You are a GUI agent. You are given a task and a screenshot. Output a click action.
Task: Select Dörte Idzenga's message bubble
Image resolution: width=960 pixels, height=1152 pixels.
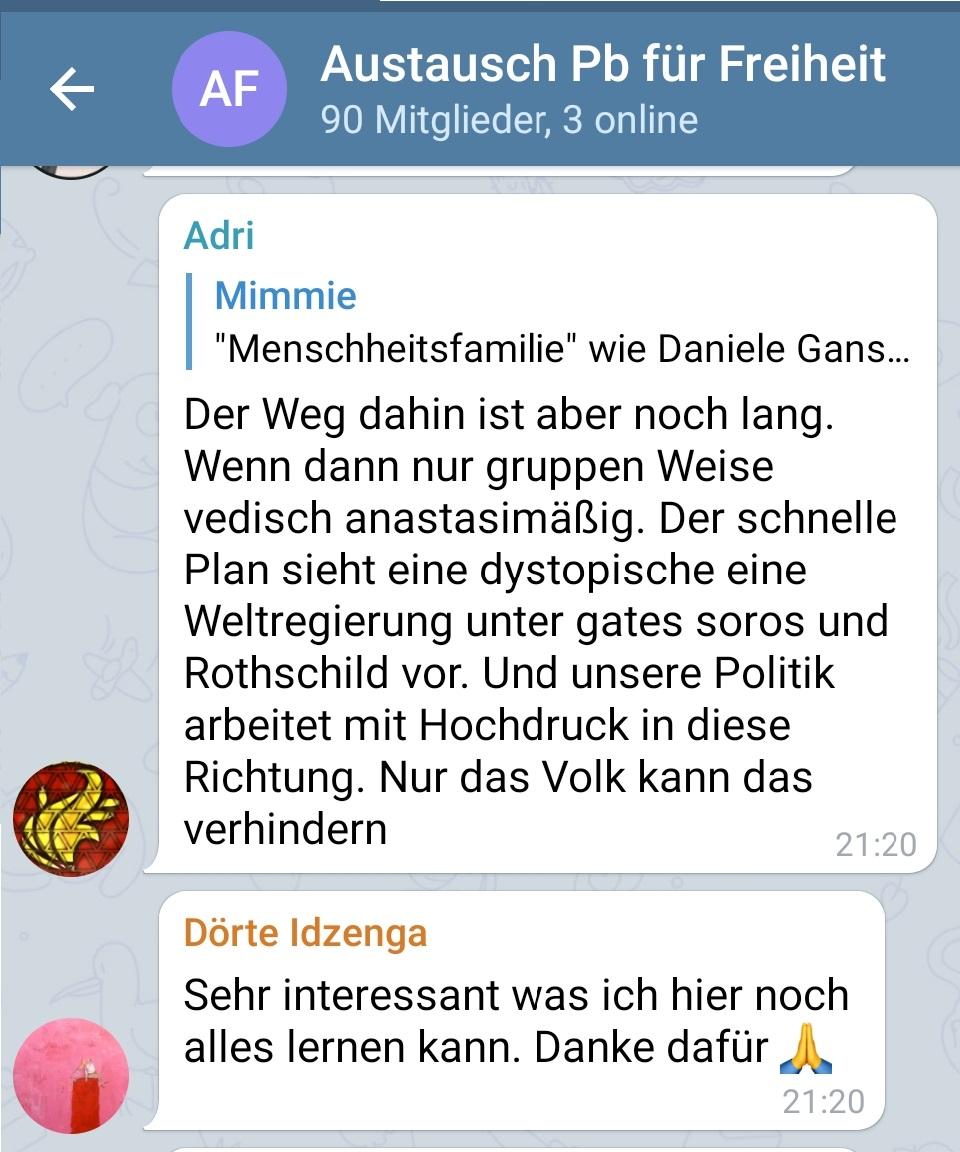[515, 1020]
